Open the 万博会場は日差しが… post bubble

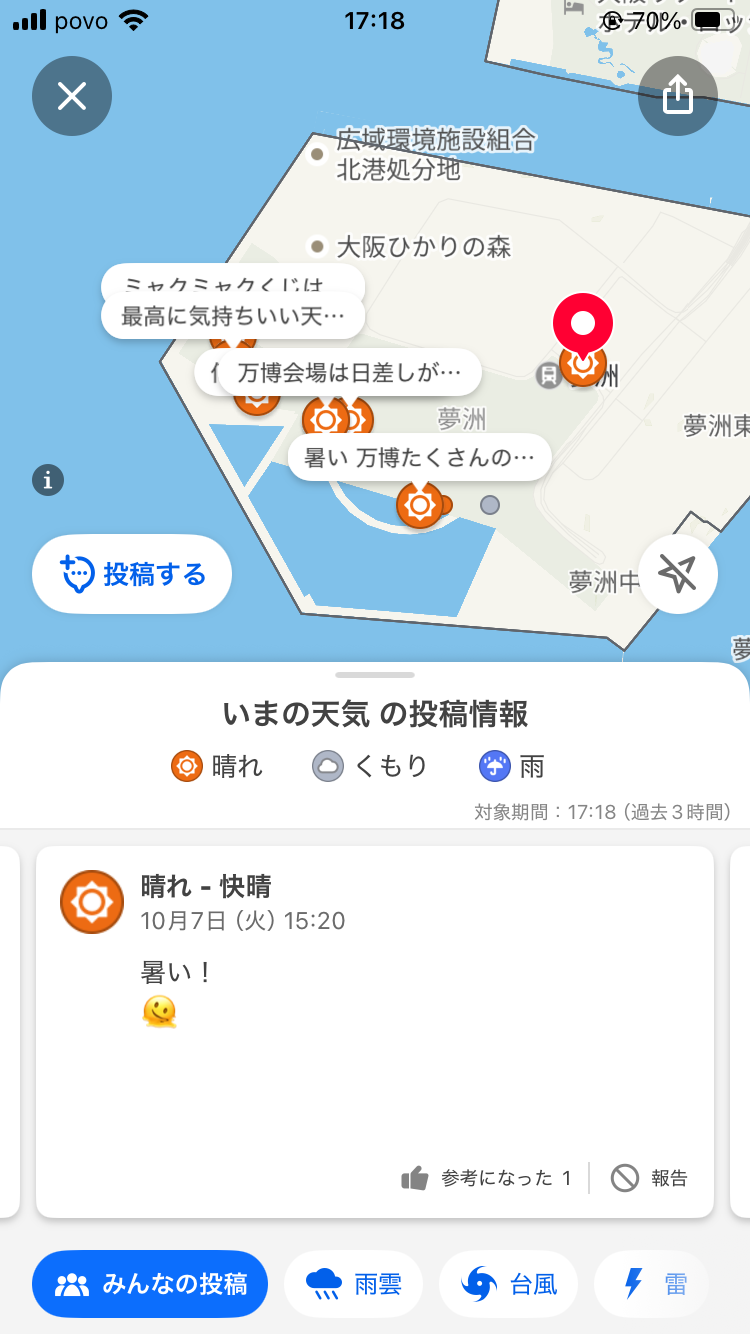point(350,374)
